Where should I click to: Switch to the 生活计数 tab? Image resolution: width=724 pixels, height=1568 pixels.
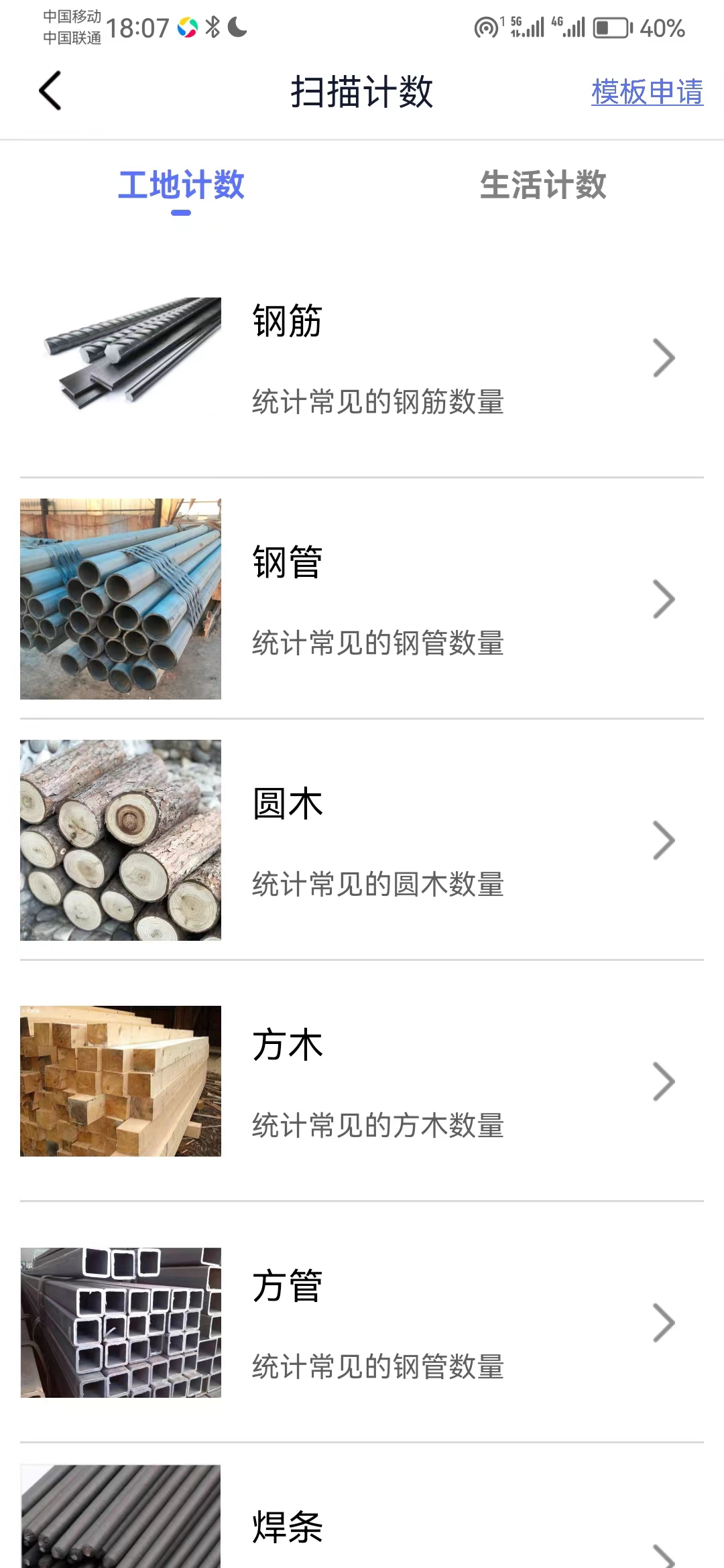(544, 187)
